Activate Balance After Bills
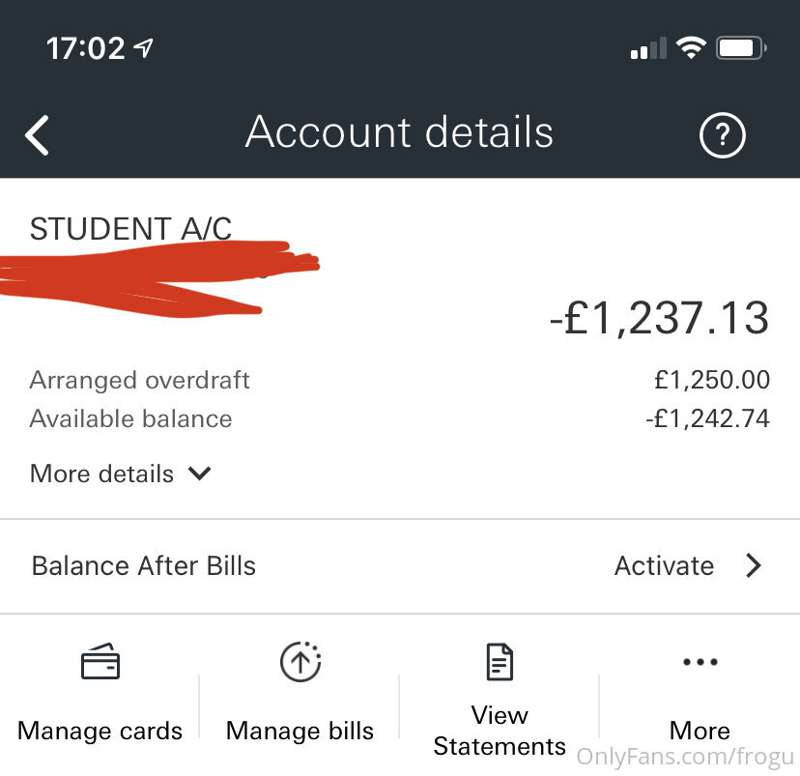This screenshot has width=800, height=776. (x=688, y=566)
